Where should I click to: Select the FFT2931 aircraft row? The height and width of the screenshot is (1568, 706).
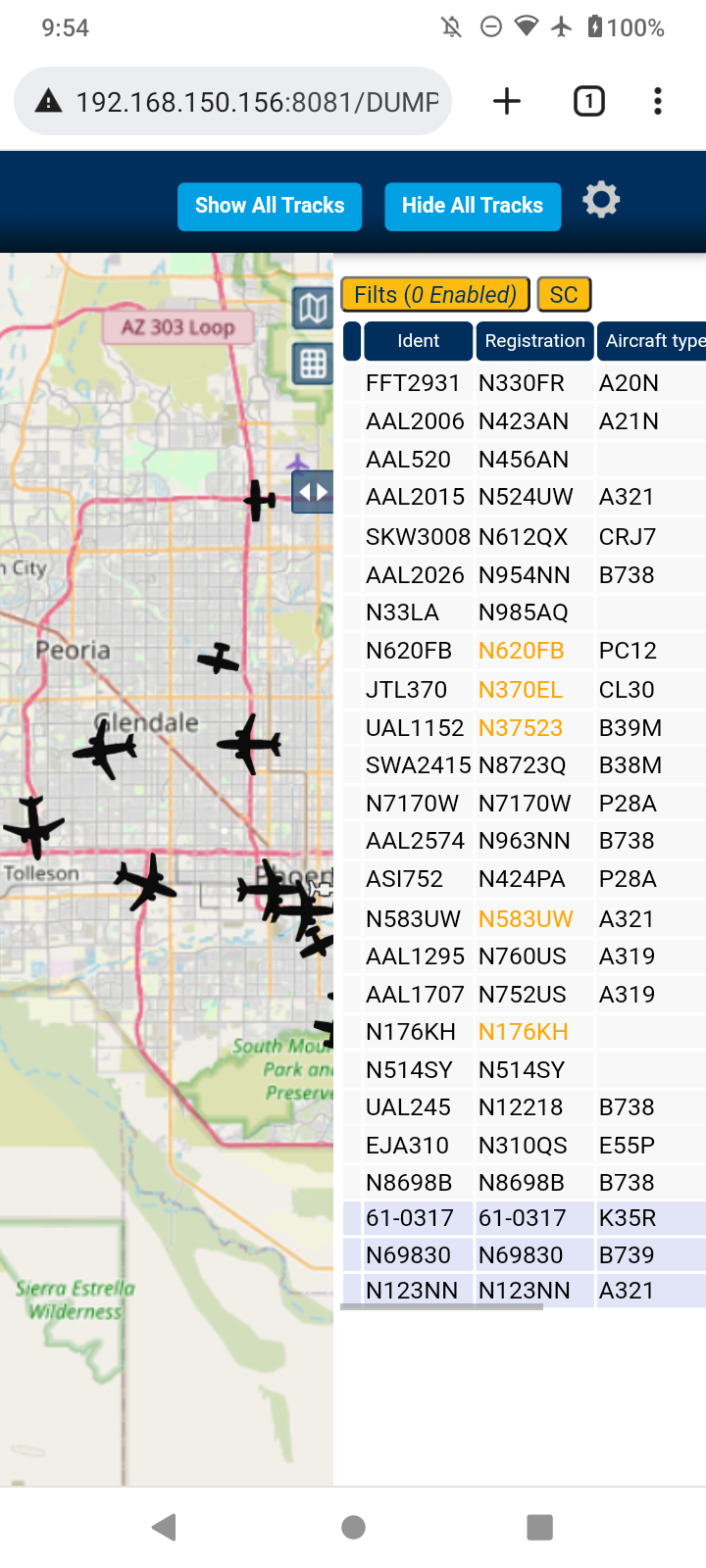[525, 383]
